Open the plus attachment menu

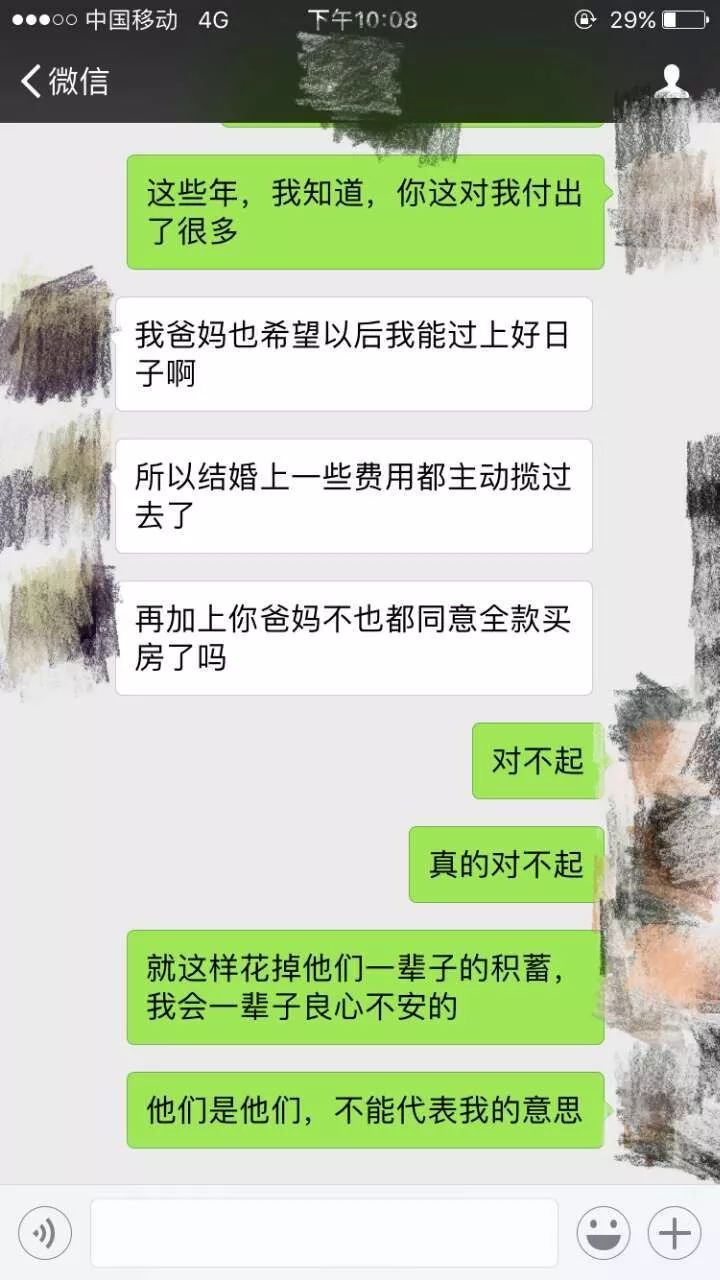tap(674, 1233)
